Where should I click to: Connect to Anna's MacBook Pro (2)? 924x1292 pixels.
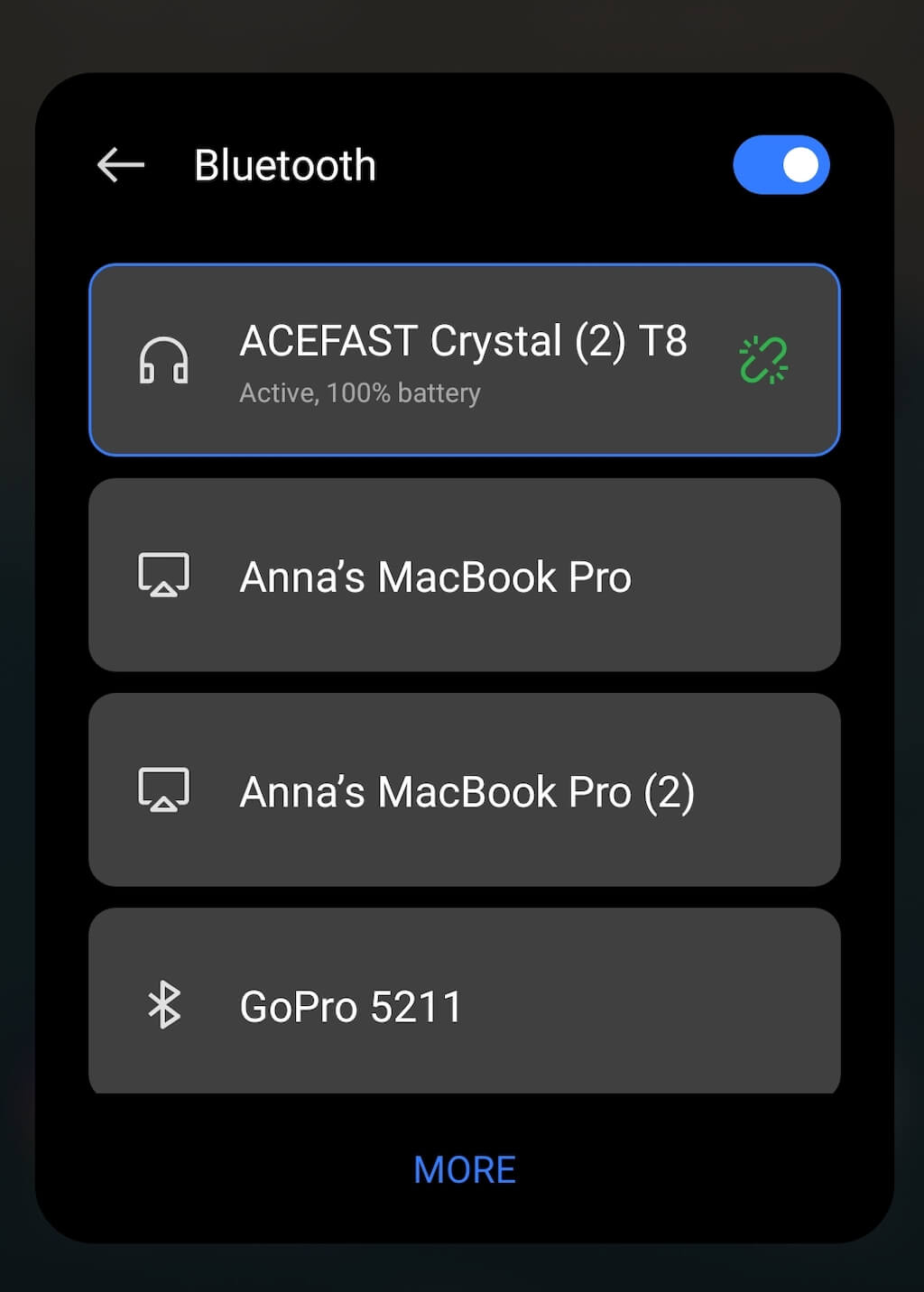click(x=464, y=790)
